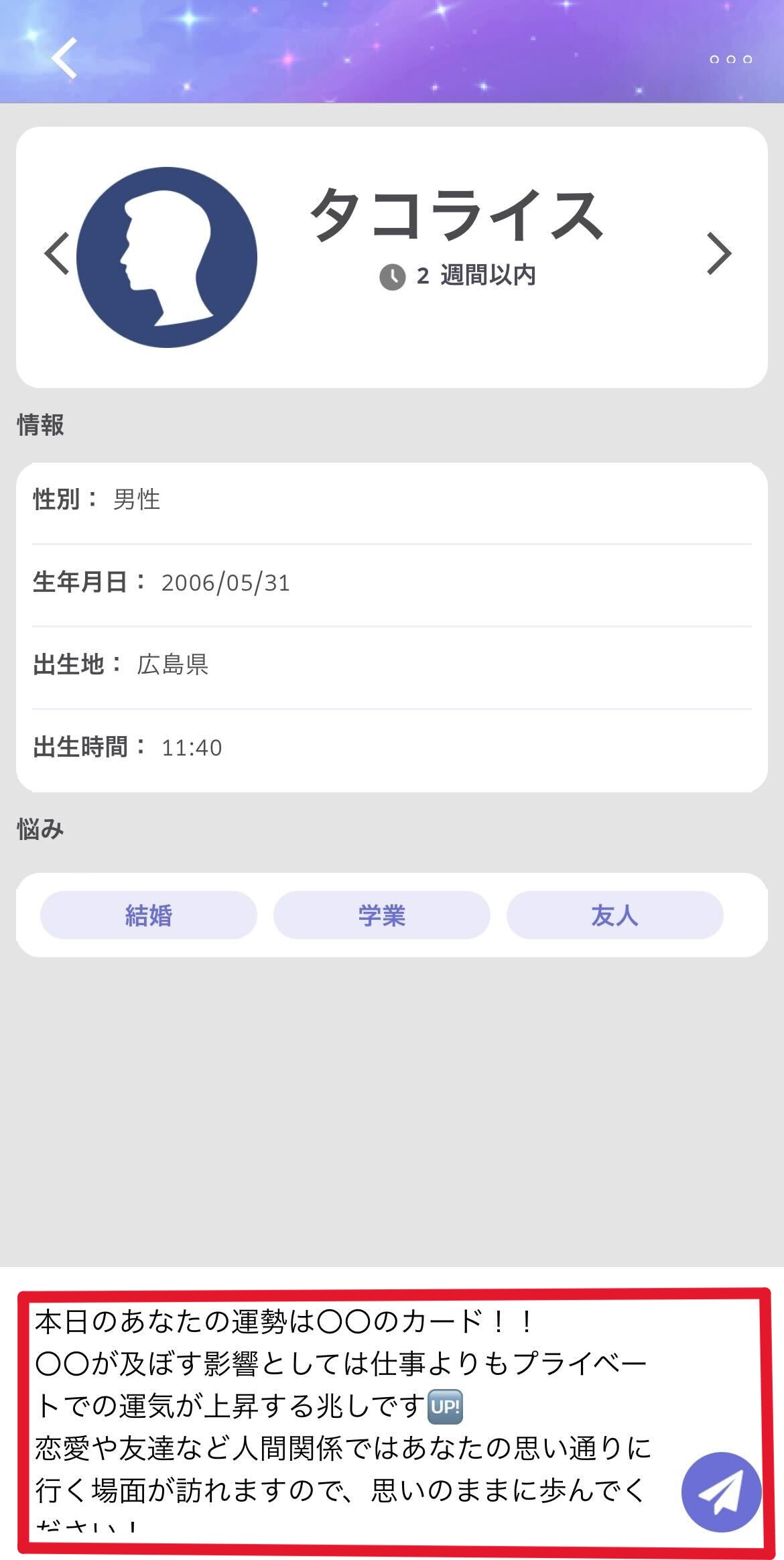Go to the next user profile

pos(719,253)
